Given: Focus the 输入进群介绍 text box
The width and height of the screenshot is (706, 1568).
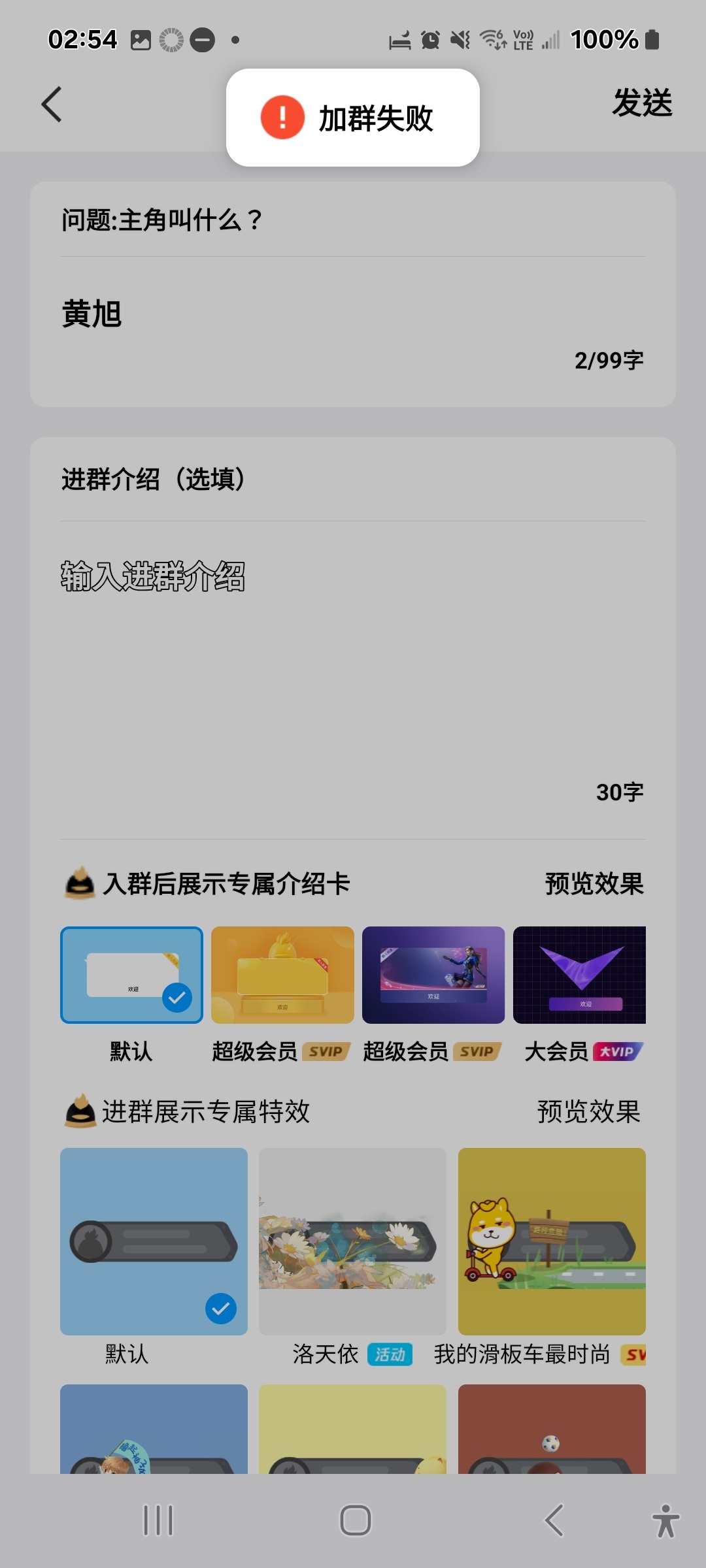Looking at the screenshot, I should pos(353,653).
